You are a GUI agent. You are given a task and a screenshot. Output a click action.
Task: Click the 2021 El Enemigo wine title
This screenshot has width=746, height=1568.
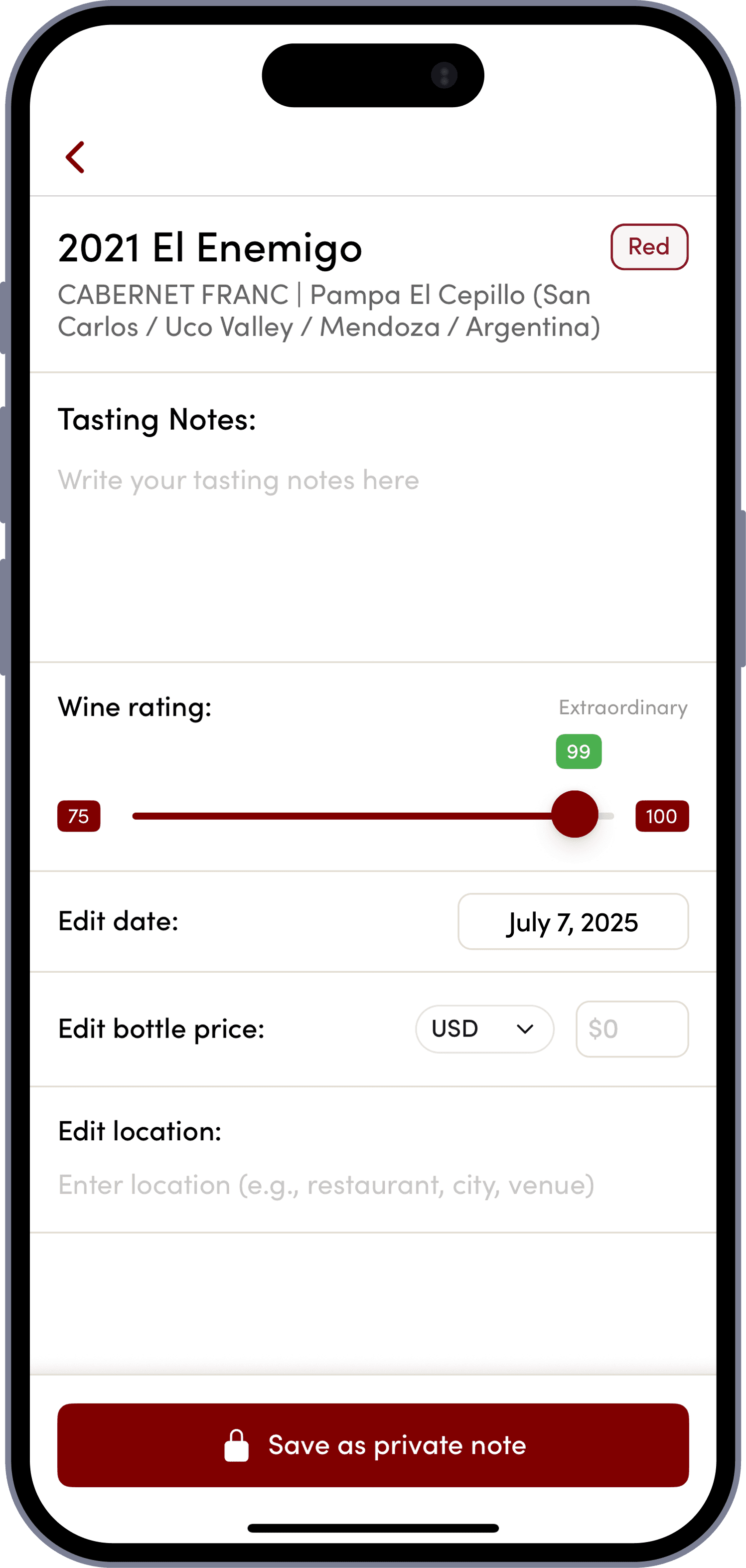(x=210, y=247)
